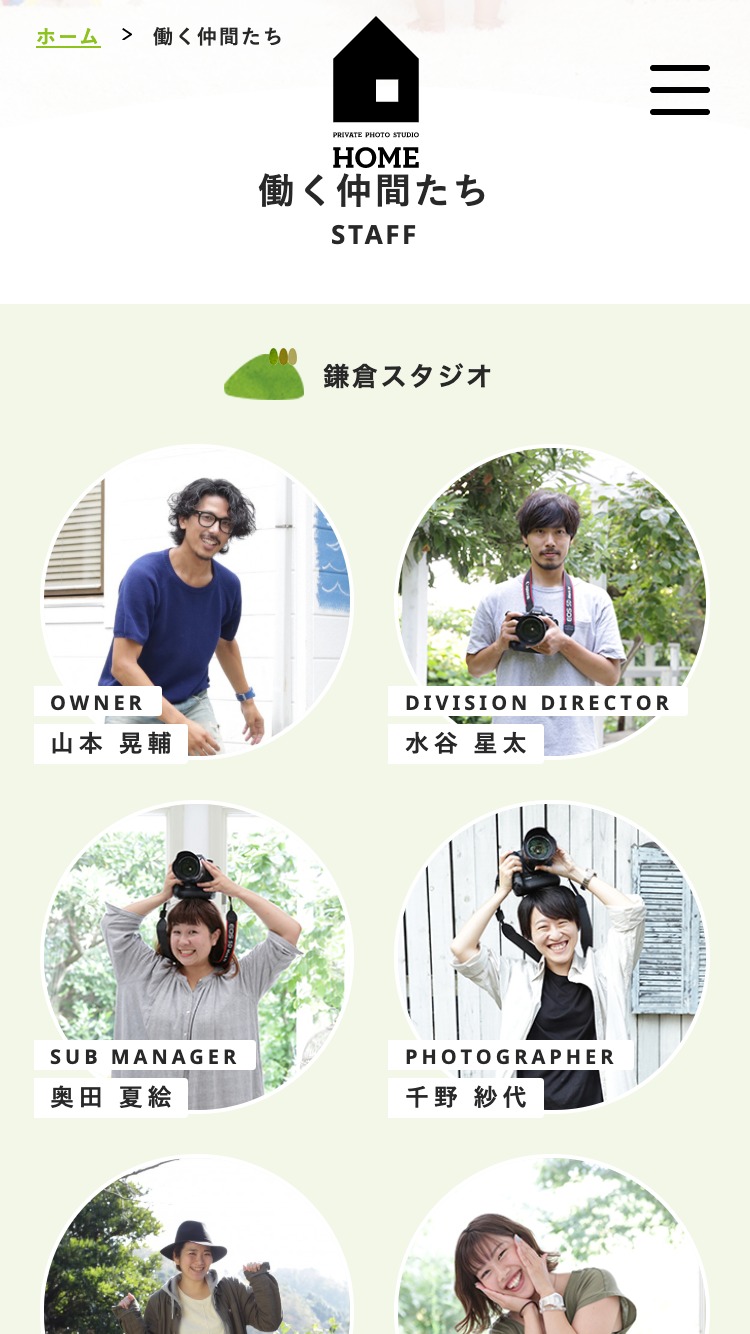Open division director 水谷 星太's profile
This screenshot has height=1334, width=750.
pyautogui.click(x=551, y=603)
